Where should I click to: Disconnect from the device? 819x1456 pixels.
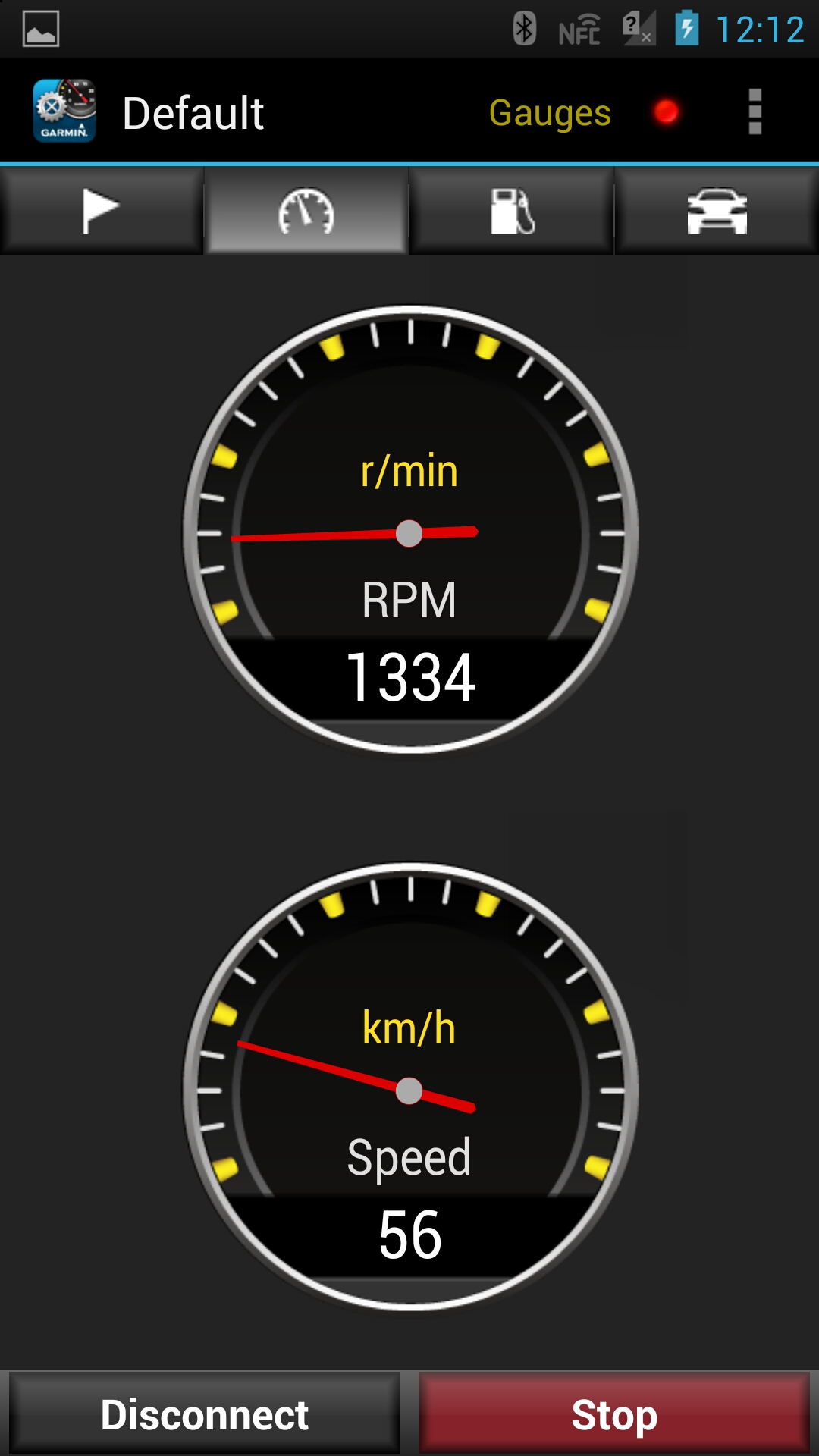click(x=205, y=1414)
